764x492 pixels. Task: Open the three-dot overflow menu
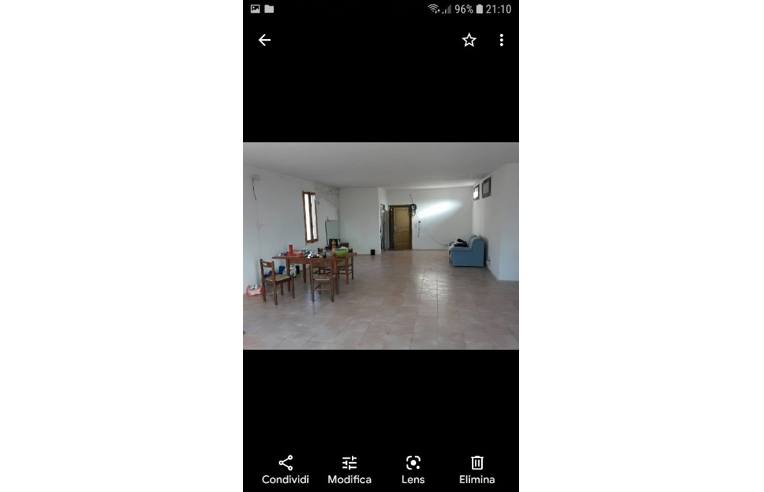point(501,40)
